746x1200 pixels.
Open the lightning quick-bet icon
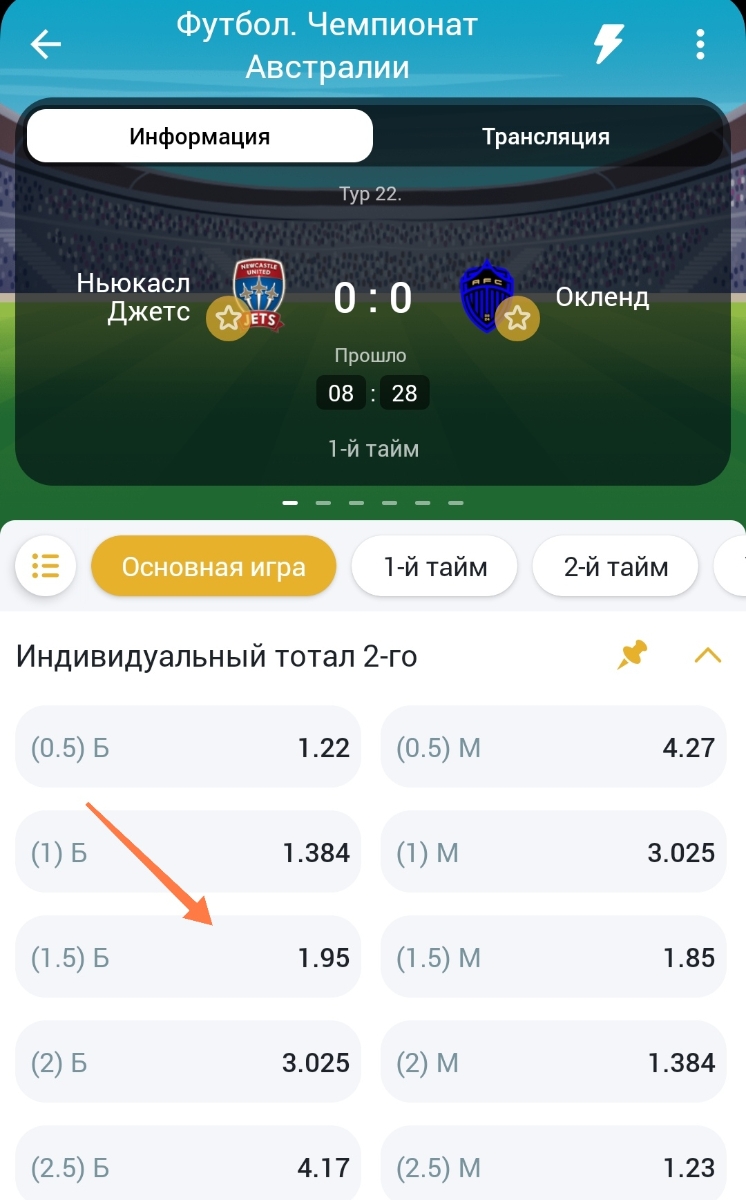tap(608, 45)
